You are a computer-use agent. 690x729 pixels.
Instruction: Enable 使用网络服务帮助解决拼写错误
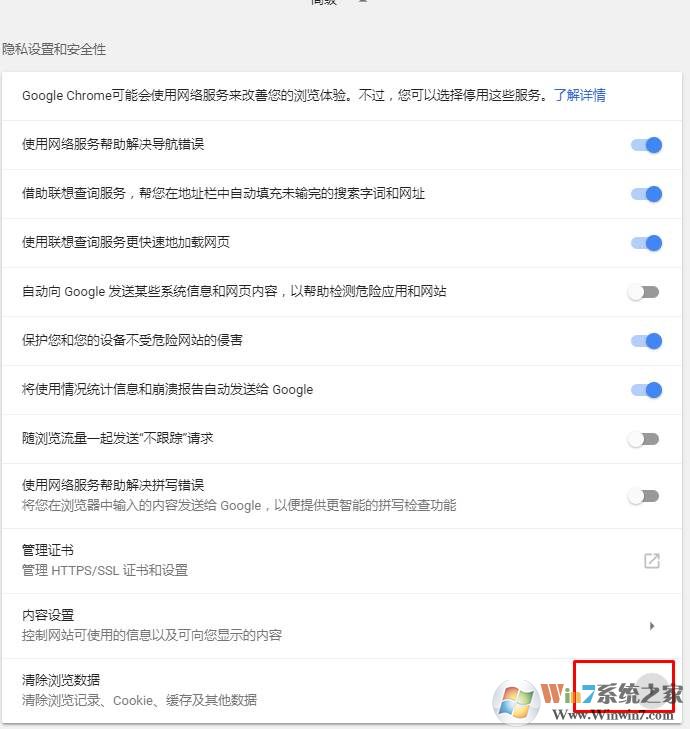click(x=643, y=496)
